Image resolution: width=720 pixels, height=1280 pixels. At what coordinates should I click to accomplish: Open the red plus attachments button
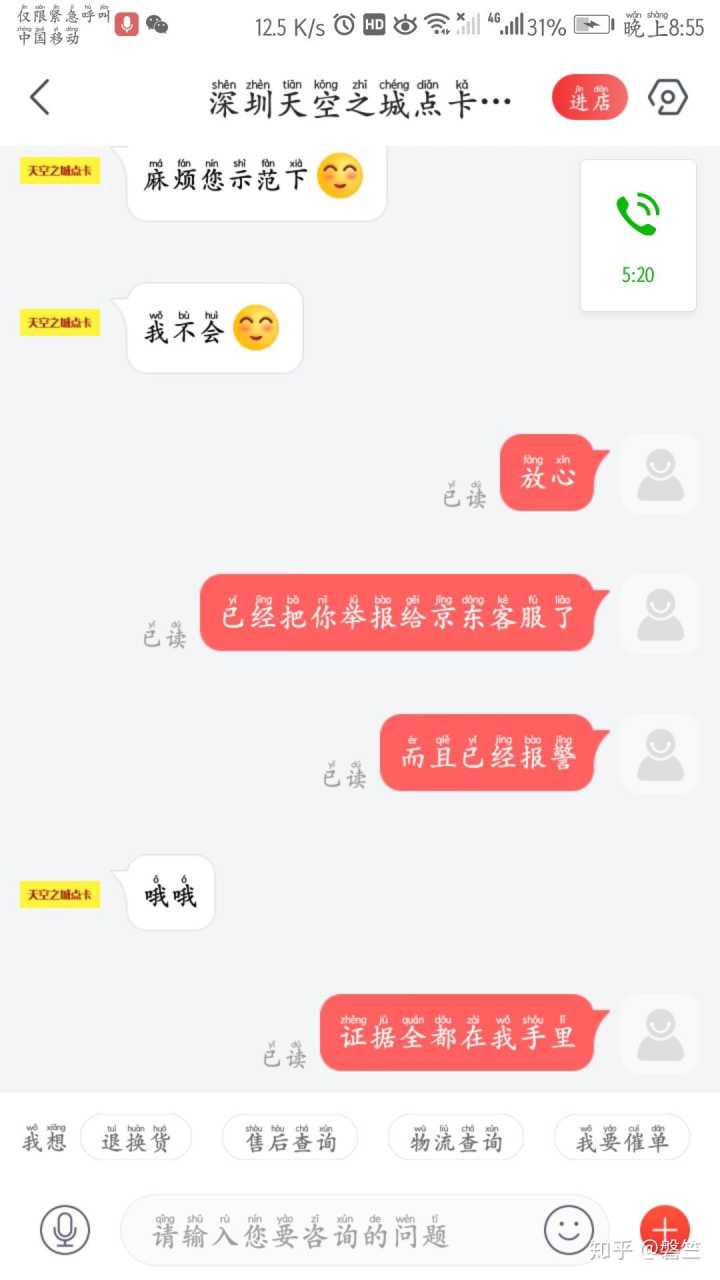click(x=665, y=1230)
